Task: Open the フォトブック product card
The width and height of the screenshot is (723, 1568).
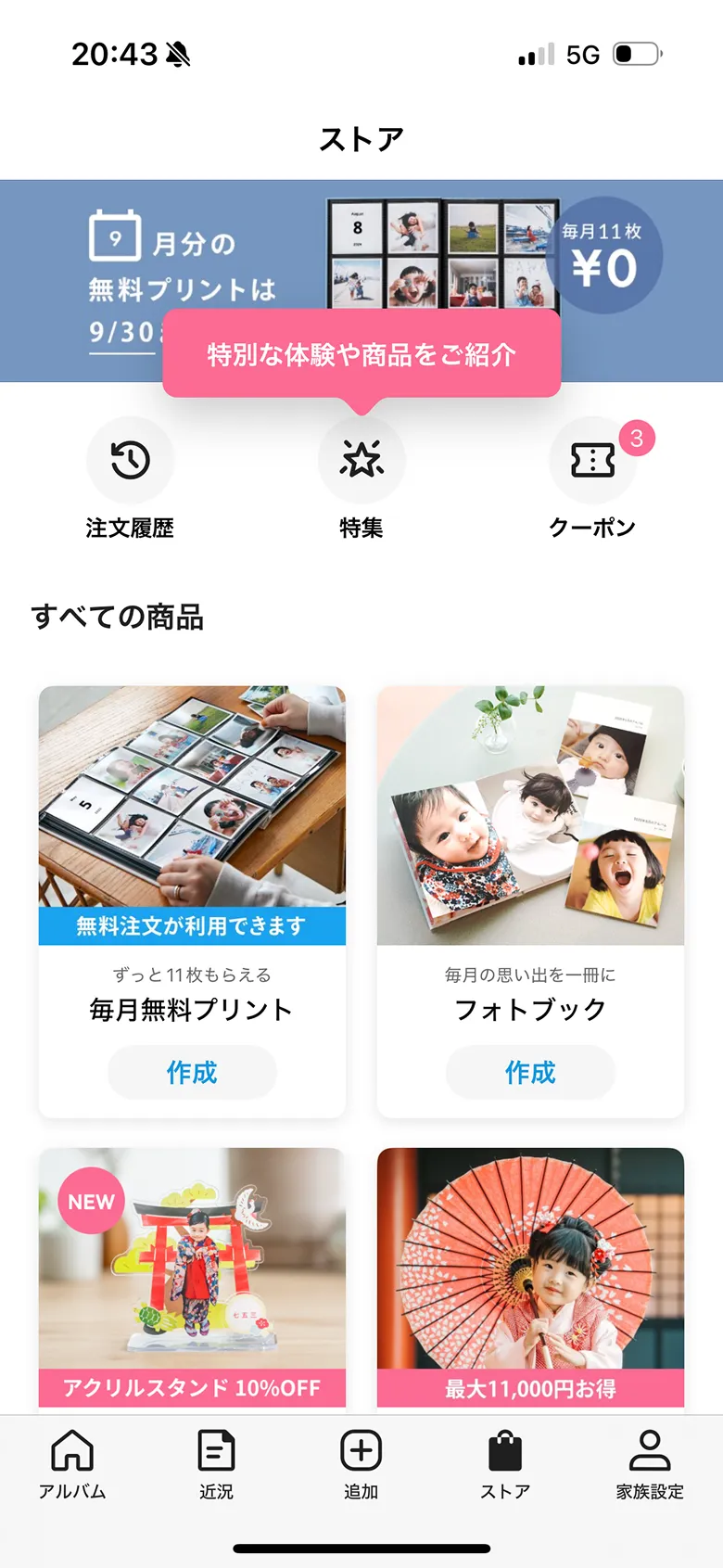Action: (x=530, y=816)
